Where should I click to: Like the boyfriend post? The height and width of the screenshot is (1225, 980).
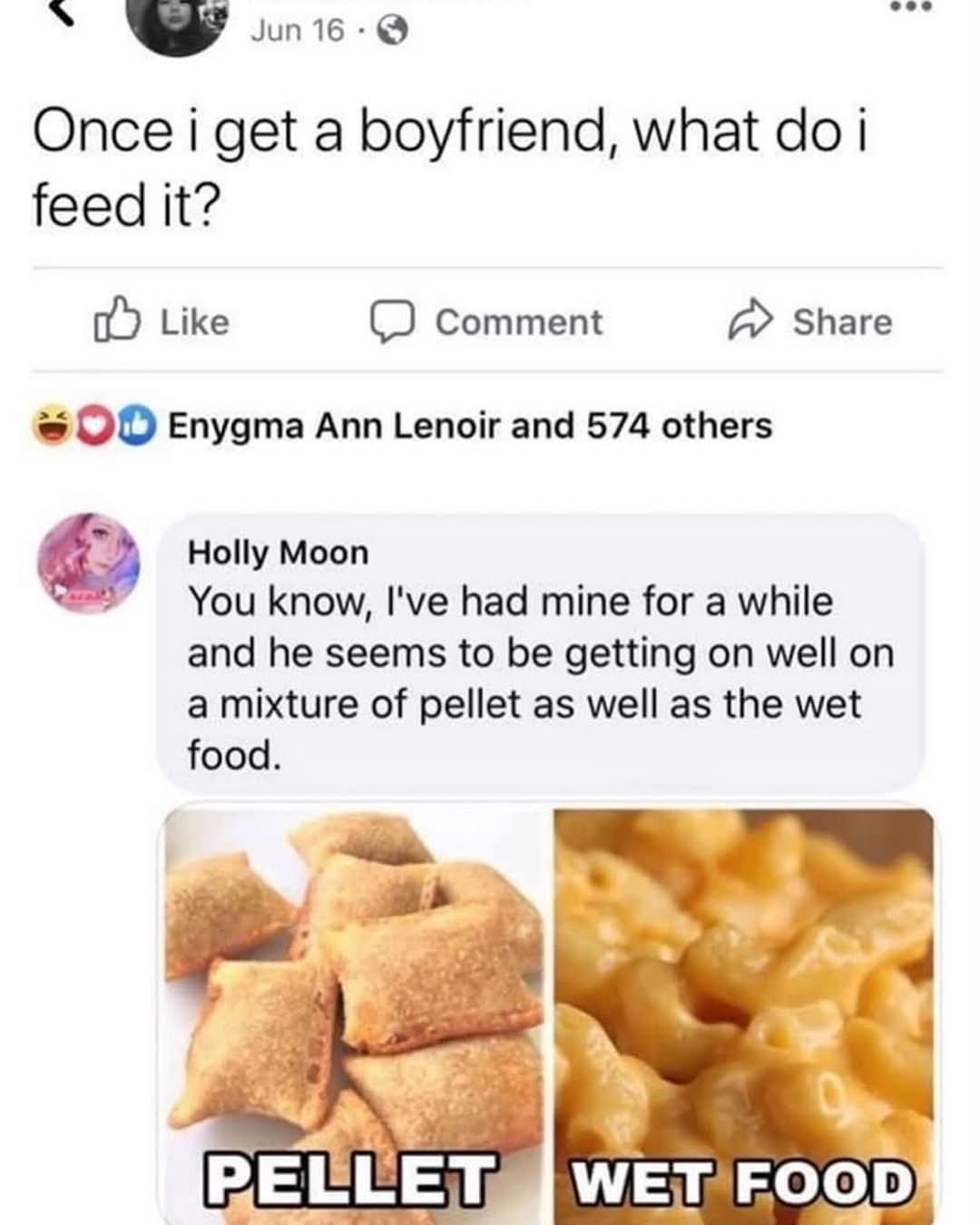click(x=162, y=322)
